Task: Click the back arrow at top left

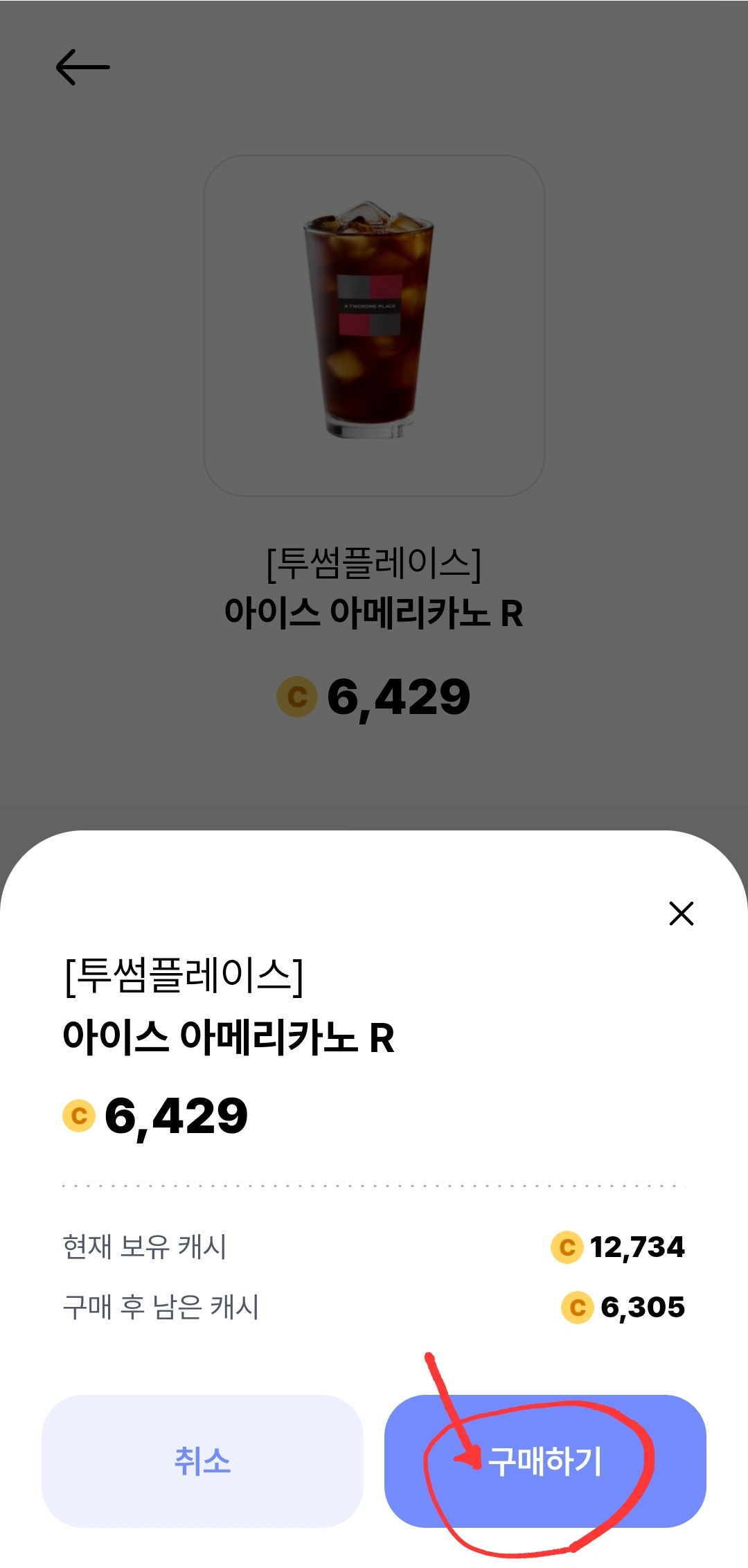Action: 82,67
